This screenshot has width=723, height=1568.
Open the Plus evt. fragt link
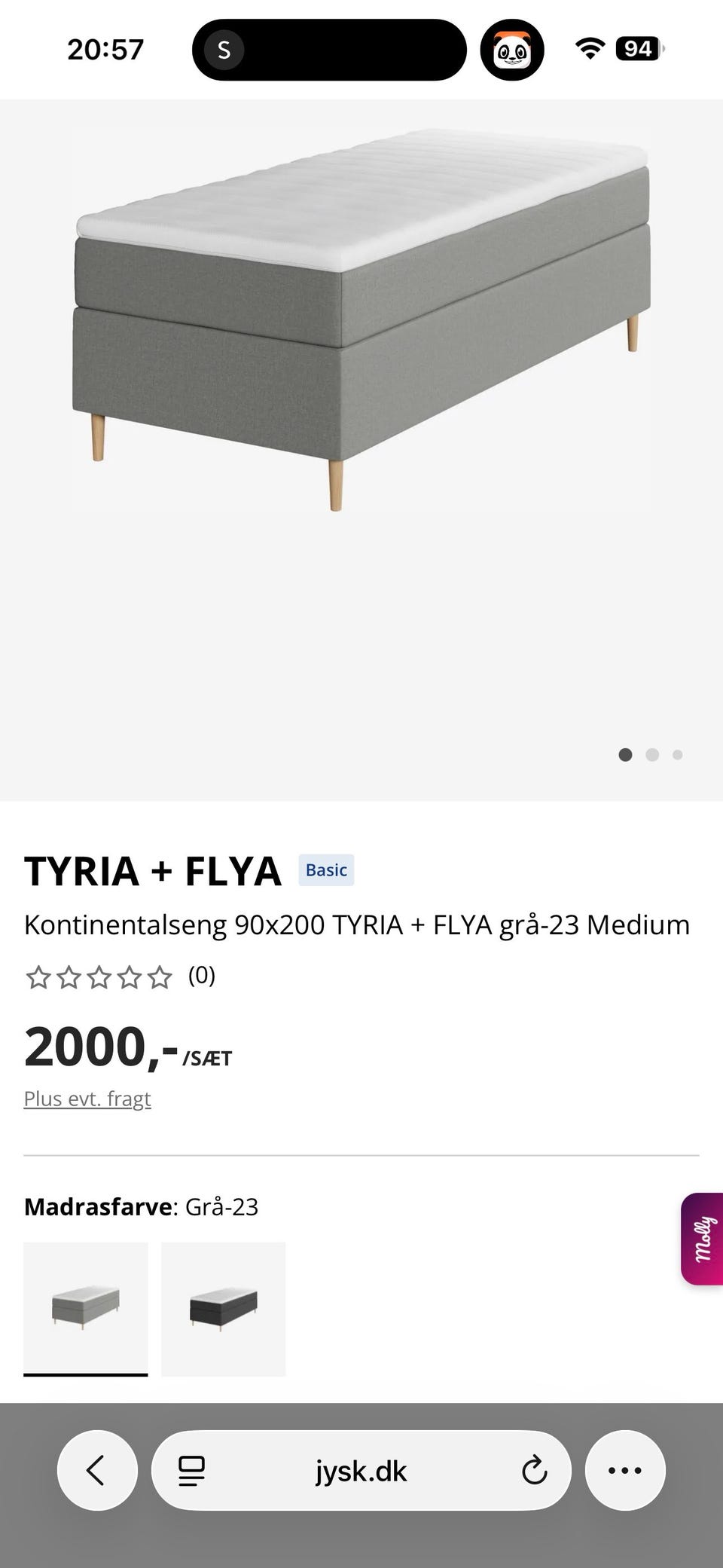[x=87, y=1099]
